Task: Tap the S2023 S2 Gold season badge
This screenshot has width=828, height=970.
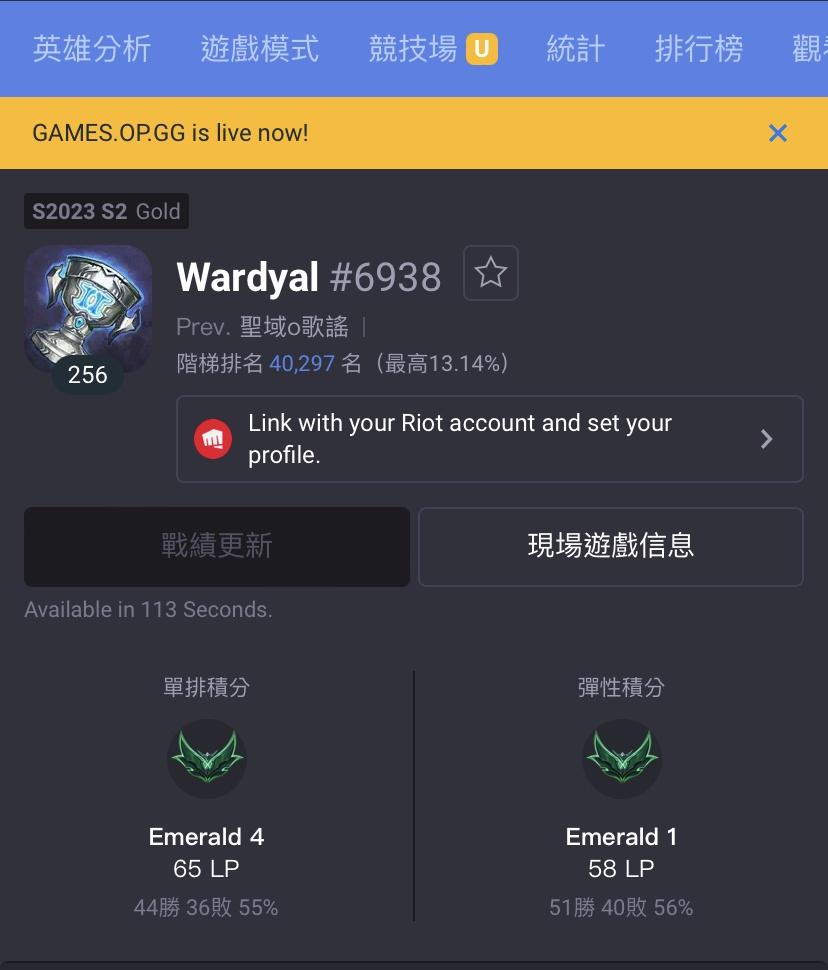Action: pos(106,211)
